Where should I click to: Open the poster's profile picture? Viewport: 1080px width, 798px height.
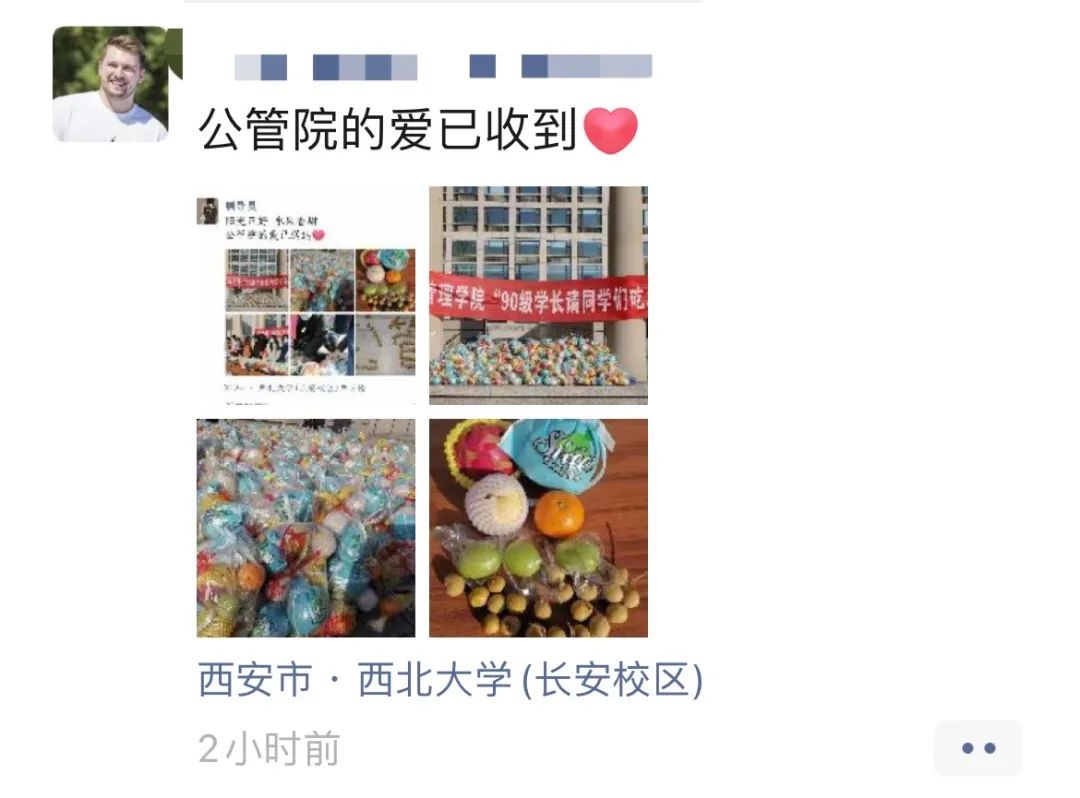pos(111,84)
